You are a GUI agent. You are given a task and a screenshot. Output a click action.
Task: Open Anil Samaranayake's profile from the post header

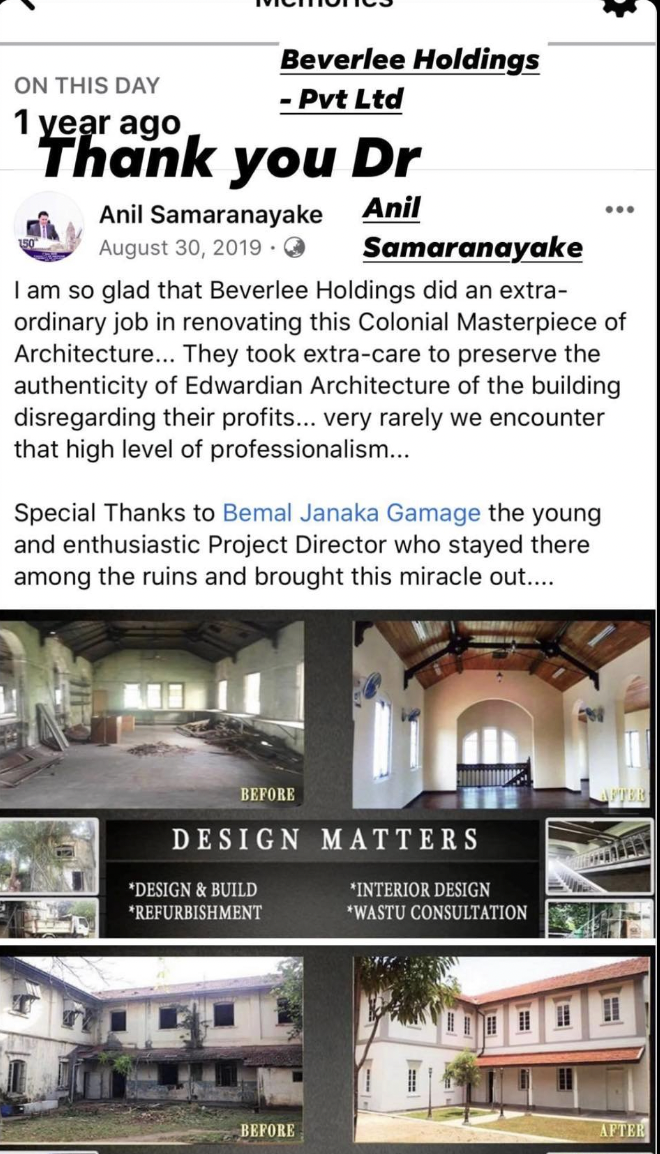pos(211,215)
